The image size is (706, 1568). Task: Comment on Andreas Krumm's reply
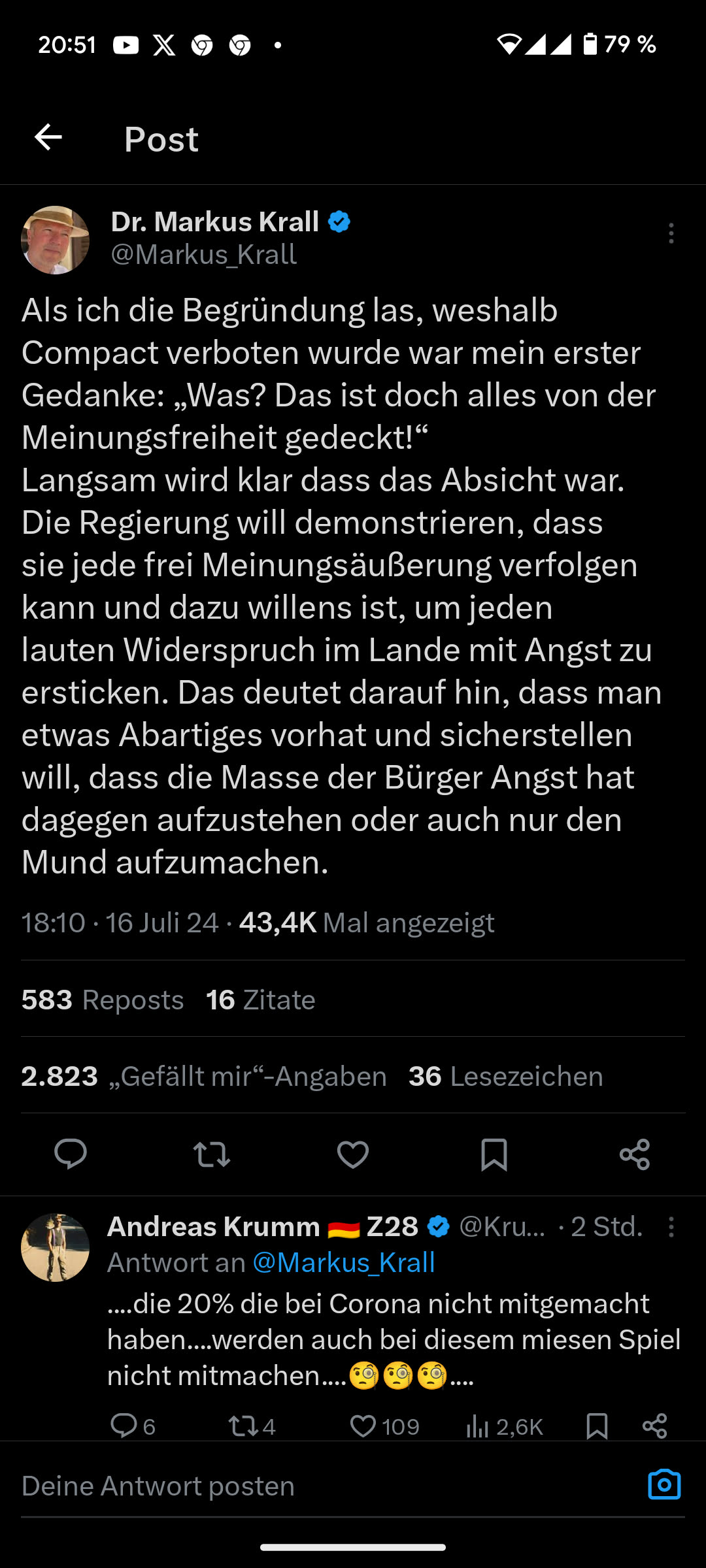coord(124,1426)
